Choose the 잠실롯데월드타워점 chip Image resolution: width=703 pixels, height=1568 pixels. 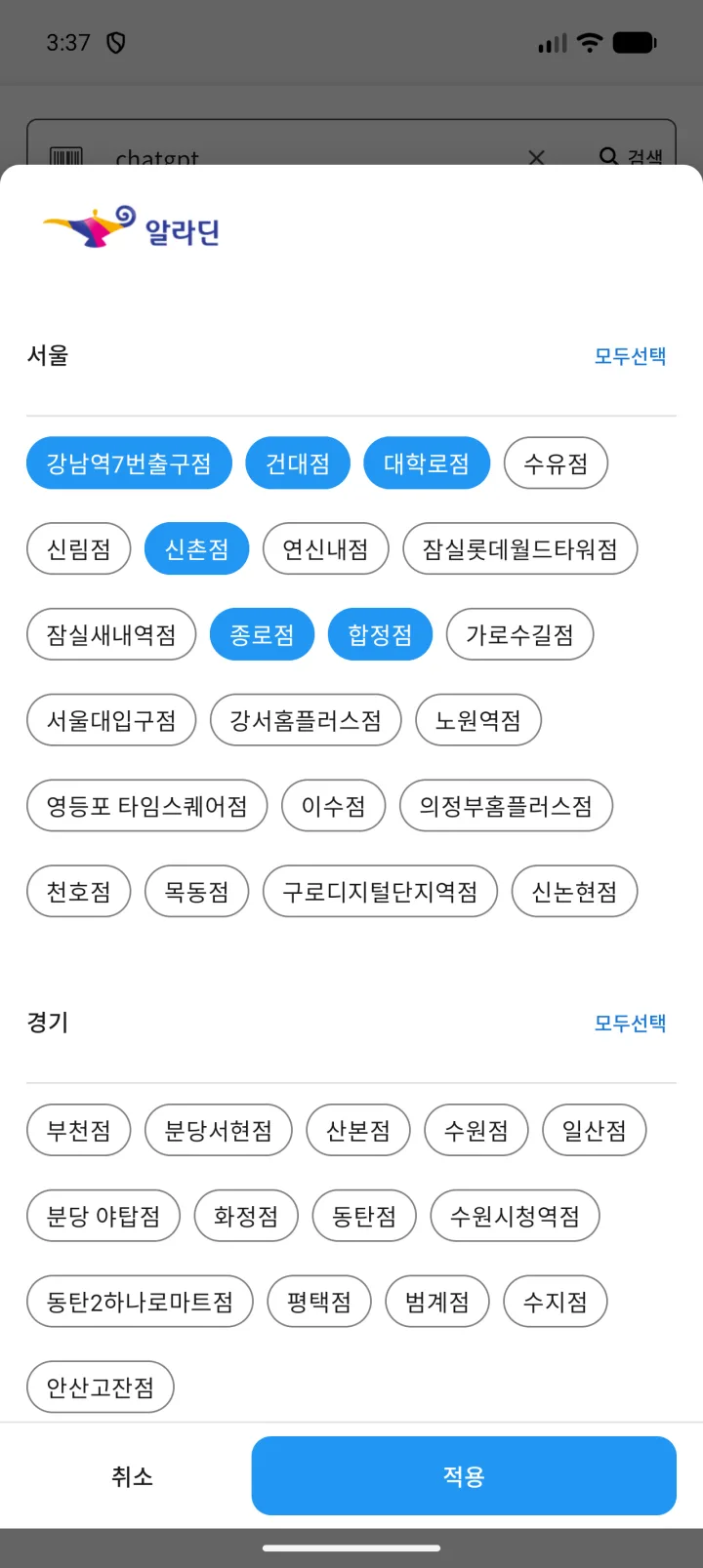(520, 549)
